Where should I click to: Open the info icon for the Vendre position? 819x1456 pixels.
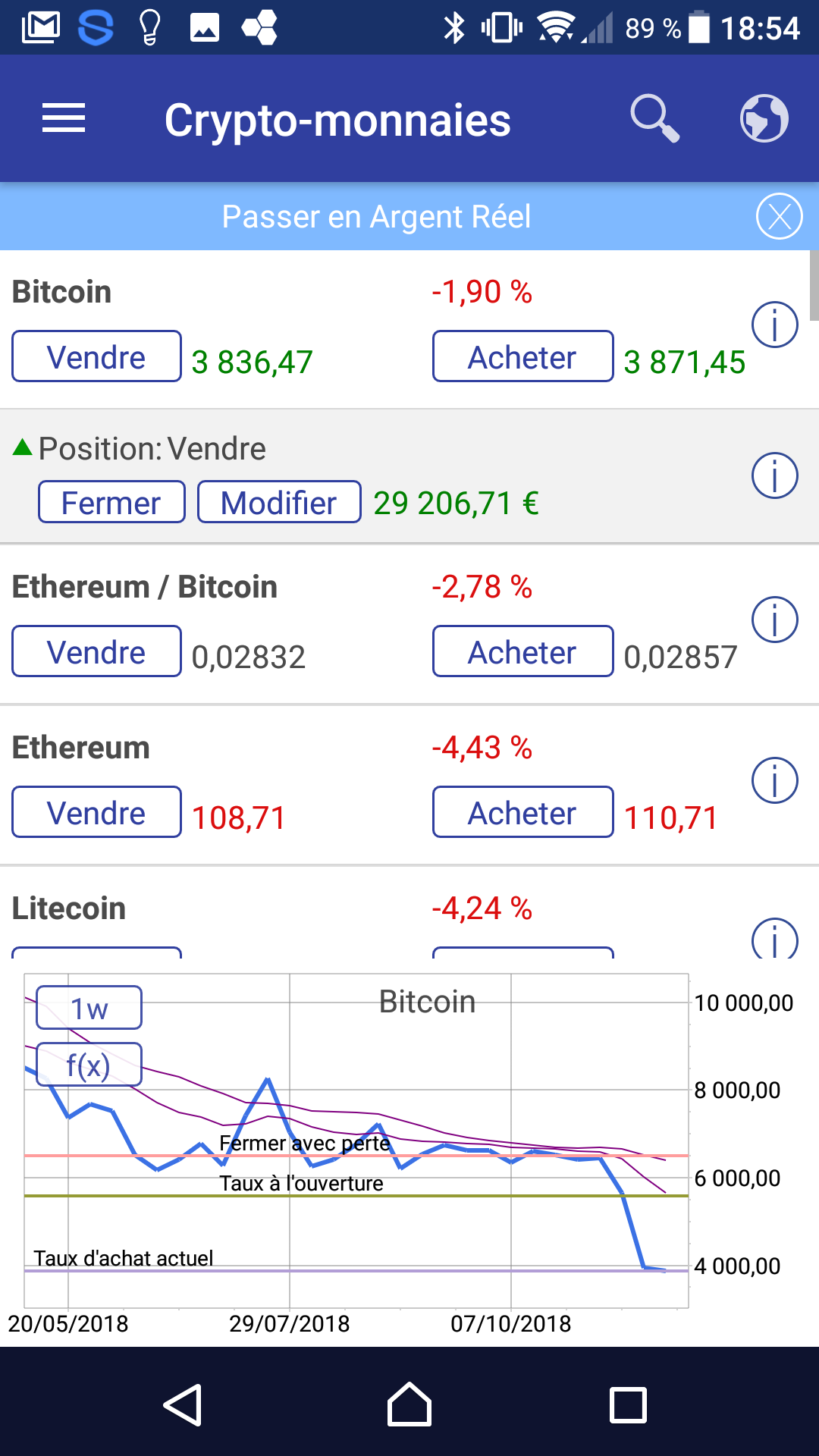[x=774, y=475]
